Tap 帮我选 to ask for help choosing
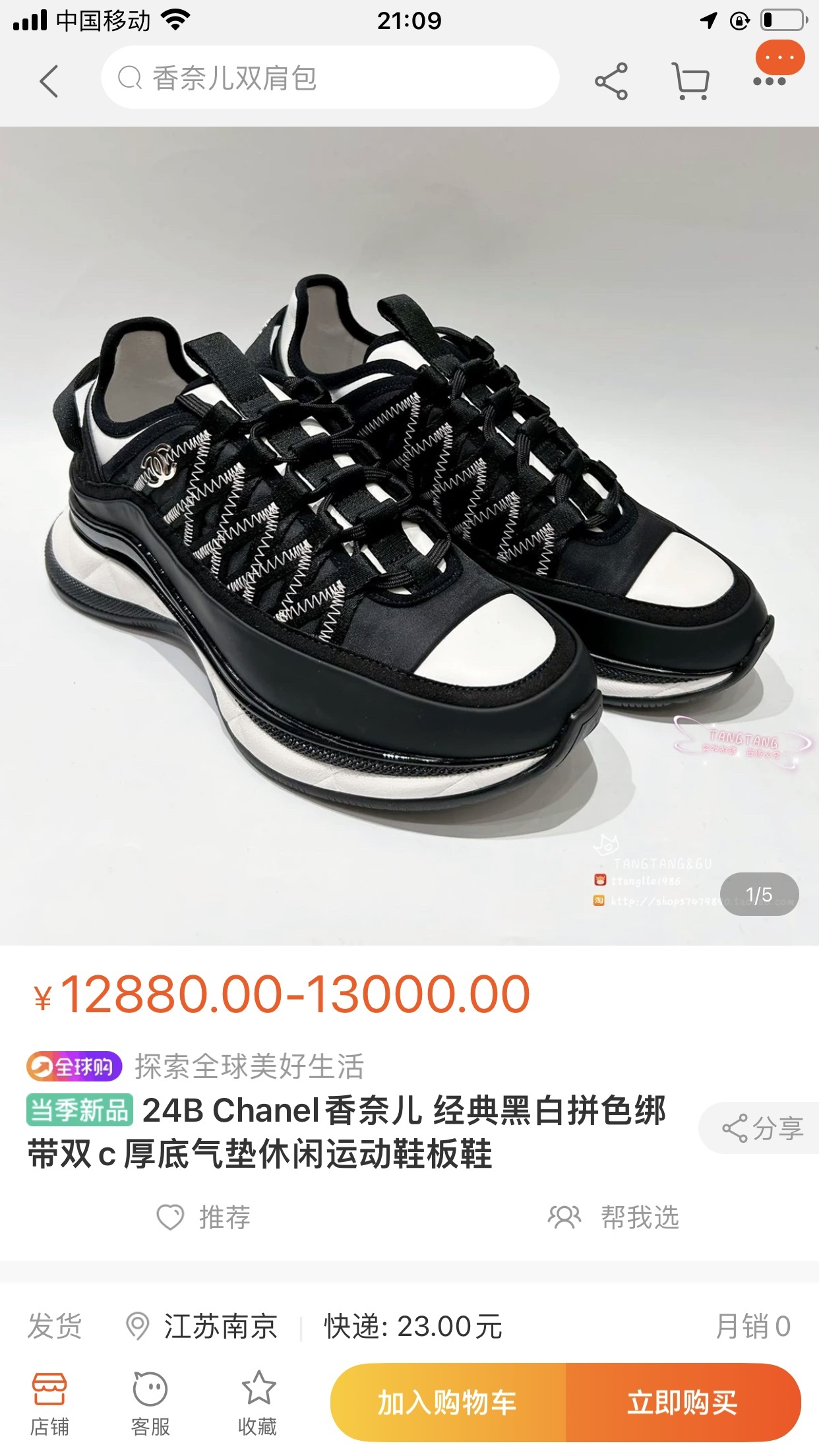This screenshot has width=819, height=1456. click(x=613, y=1217)
